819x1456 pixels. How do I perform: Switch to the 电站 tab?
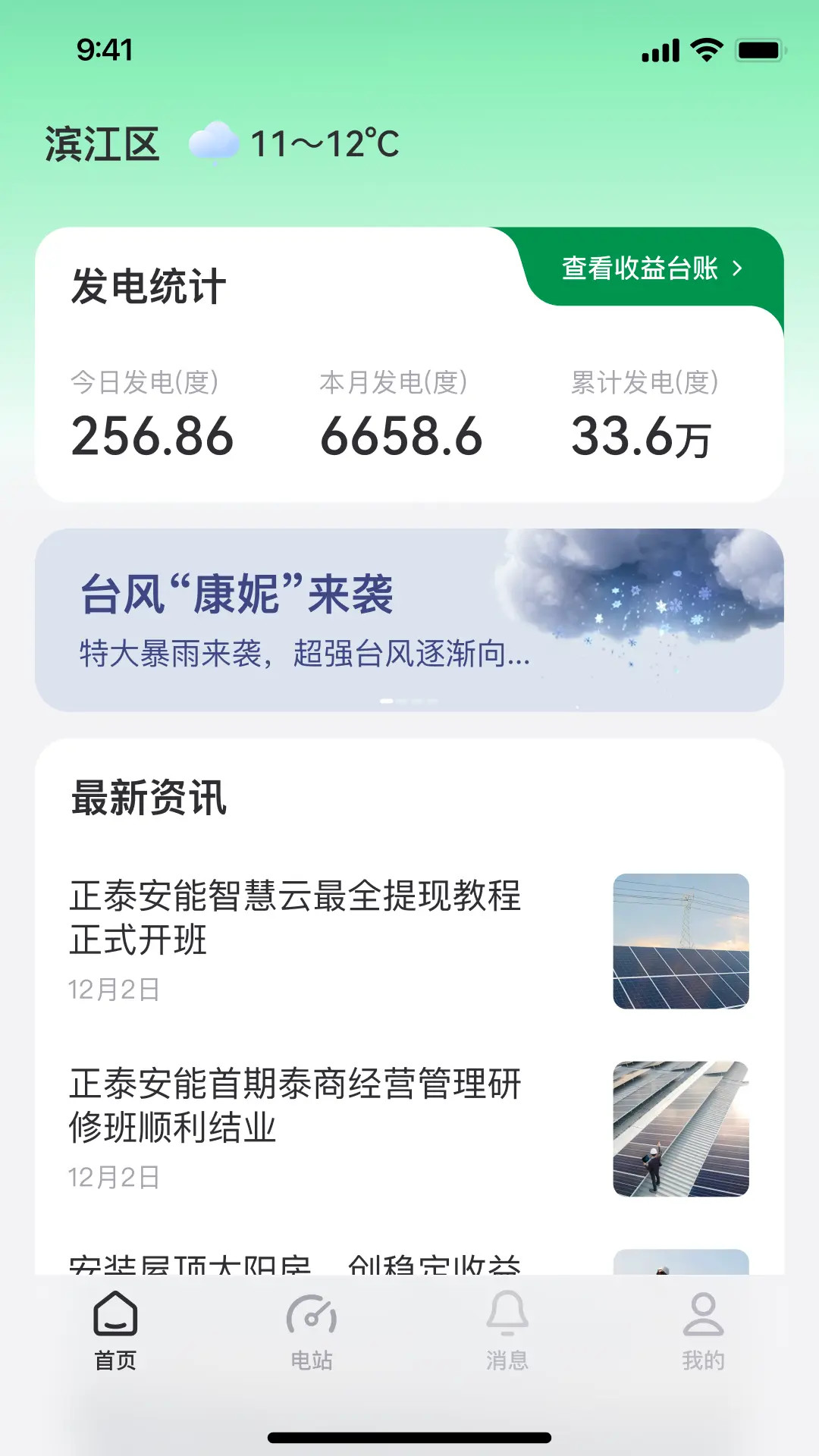312,1331
